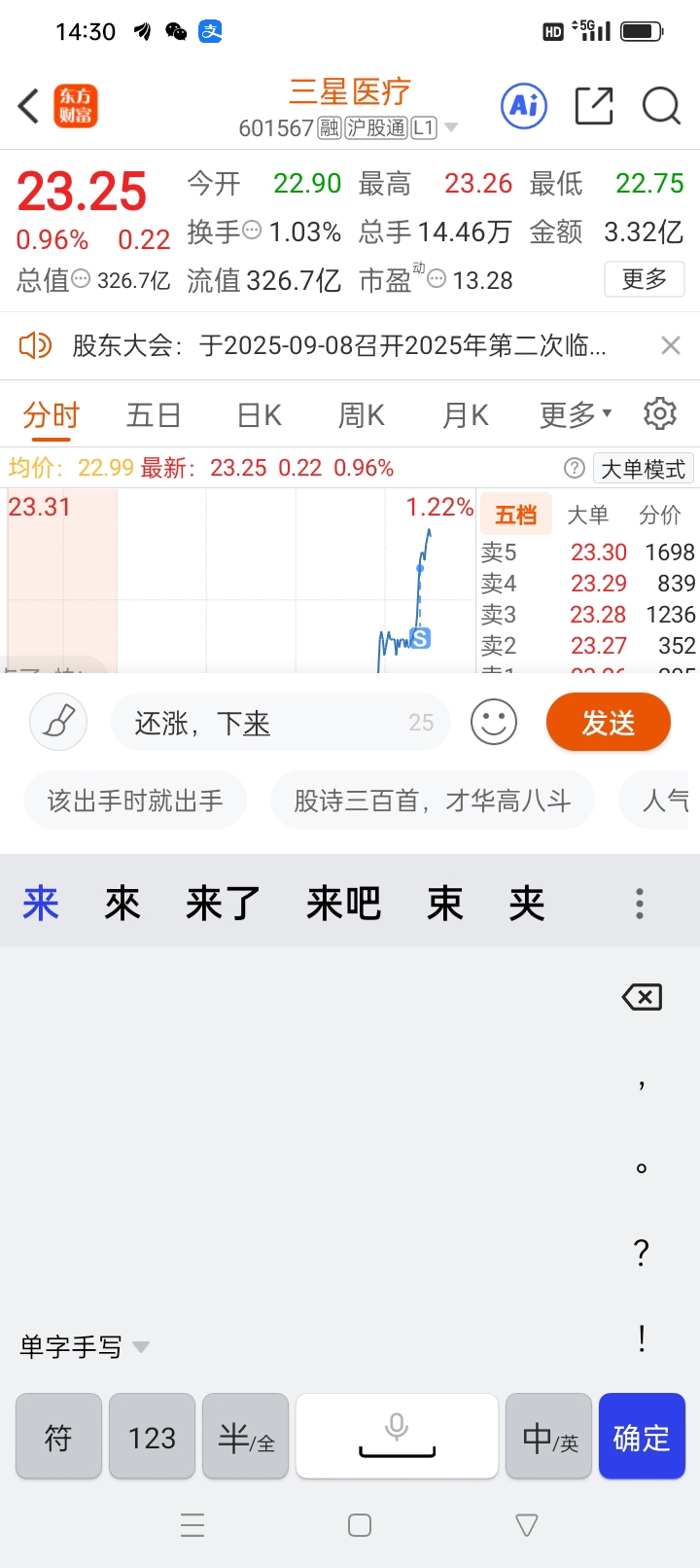Open the Ai assistant icon
700x1568 pixels.
click(x=524, y=105)
